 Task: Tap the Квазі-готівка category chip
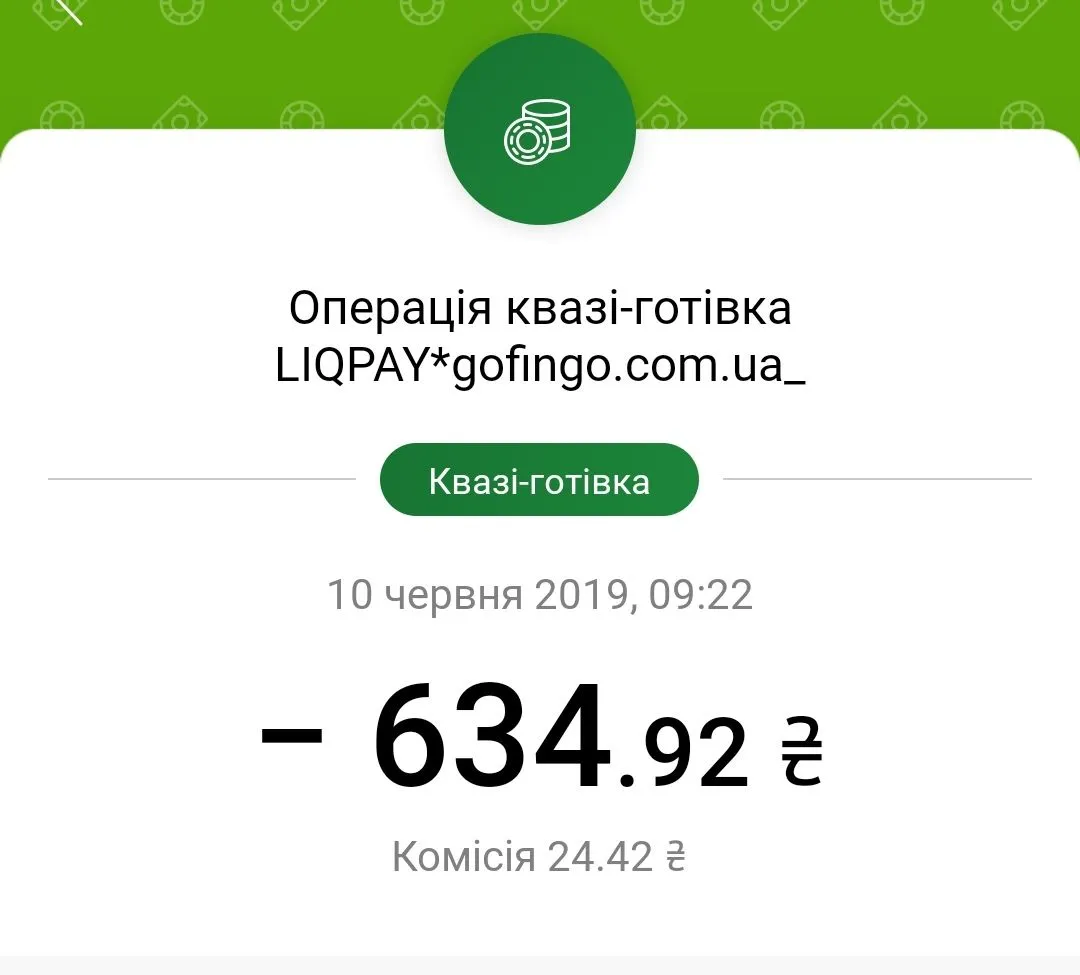(539, 481)
